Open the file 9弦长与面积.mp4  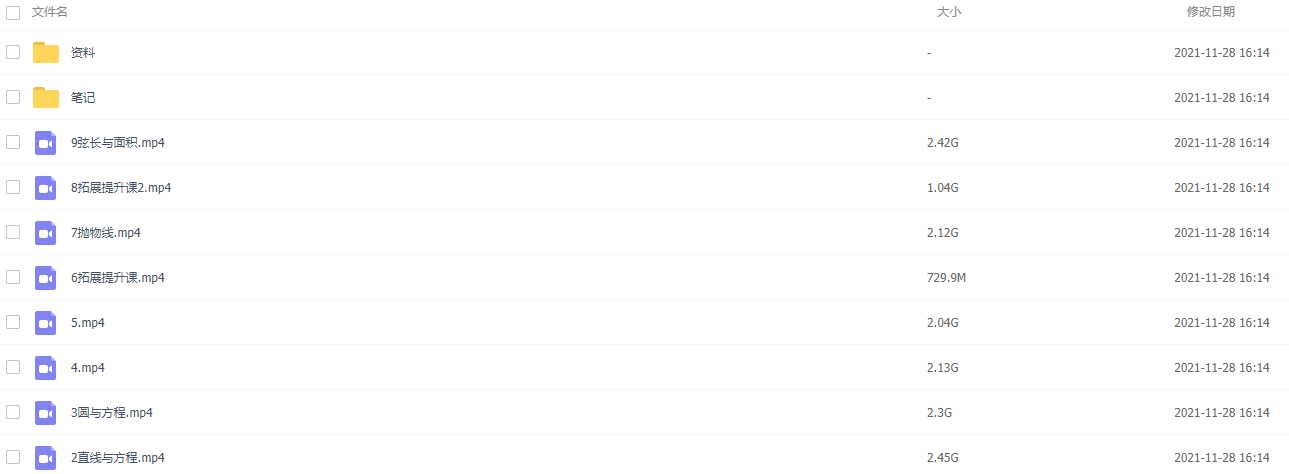tap(117, 143)
